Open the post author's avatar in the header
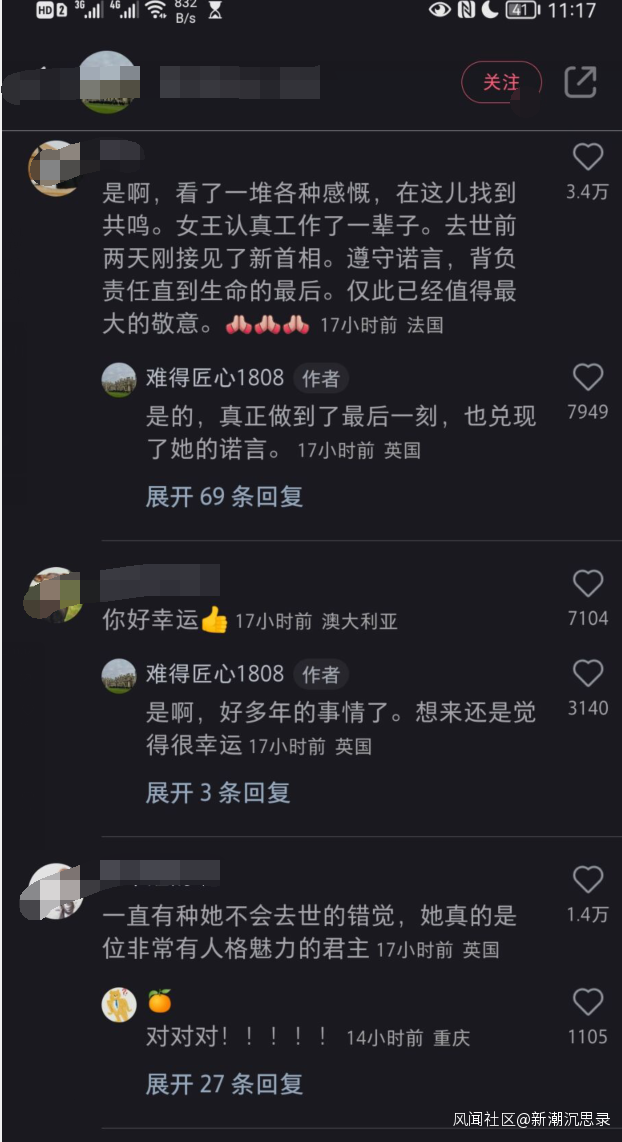The width and height of the screenshot is (622, 1142). tap(107, 82)
